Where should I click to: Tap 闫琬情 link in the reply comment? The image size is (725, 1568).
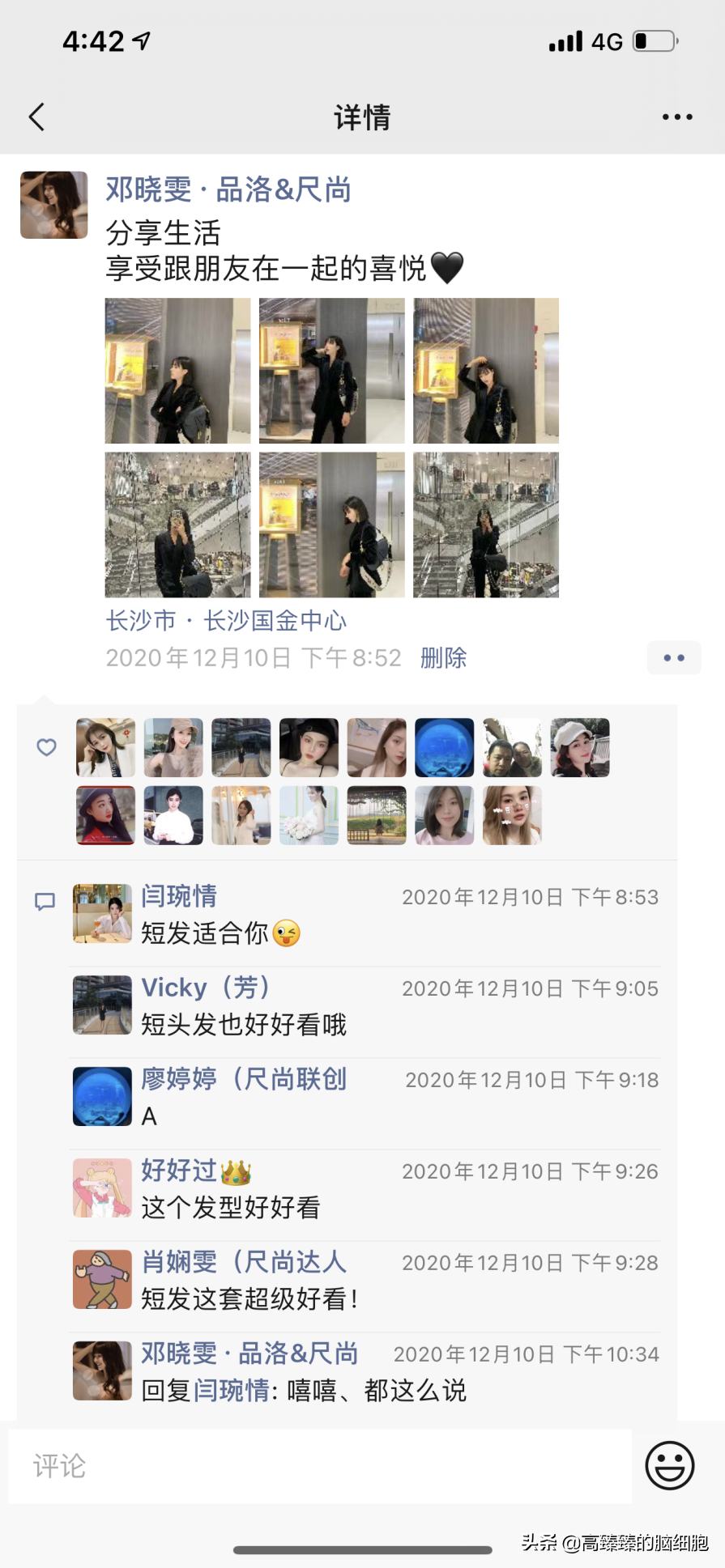point(231,1391)
